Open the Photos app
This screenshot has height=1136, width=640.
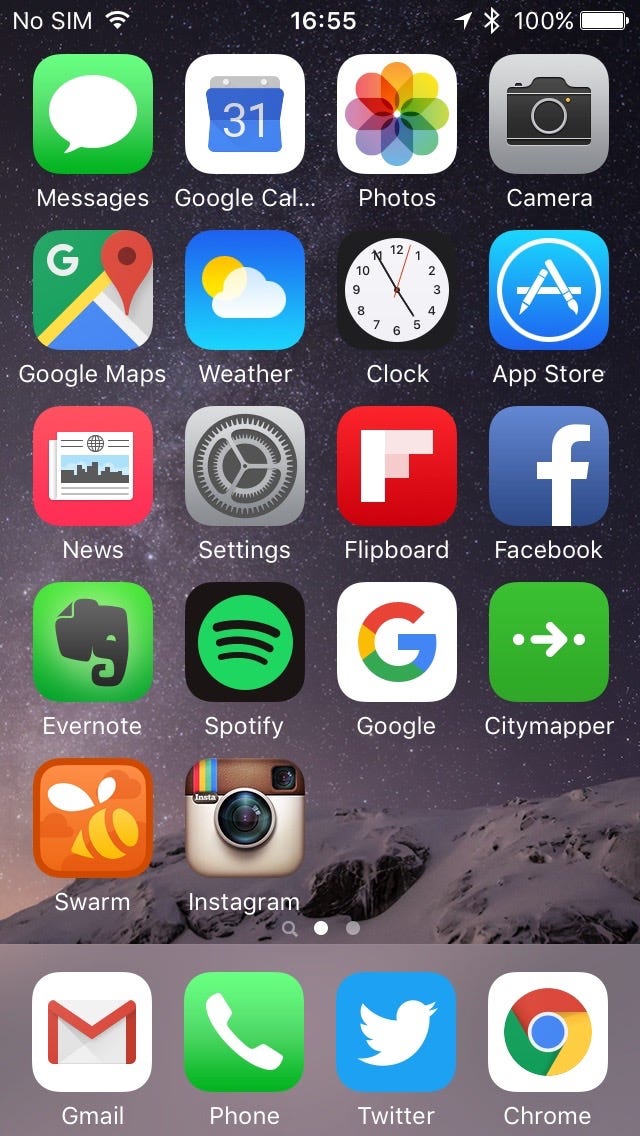(397, 114)
